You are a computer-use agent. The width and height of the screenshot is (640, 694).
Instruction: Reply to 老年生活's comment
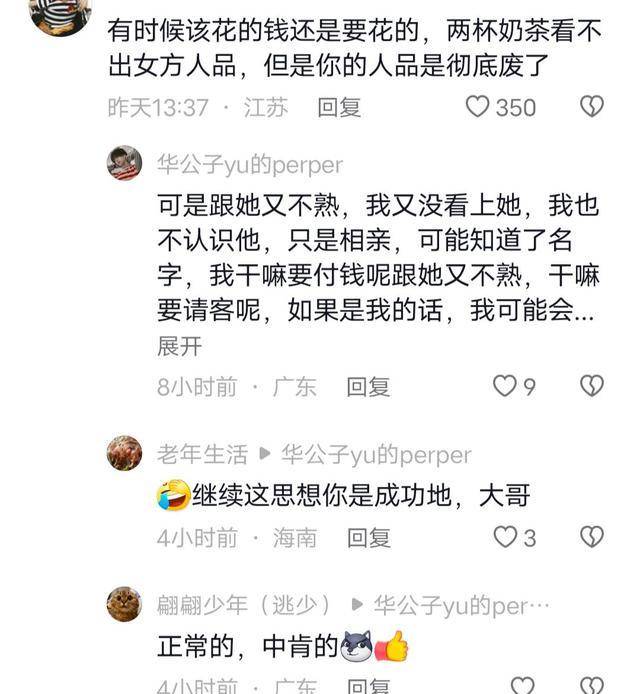click(367, 537)
